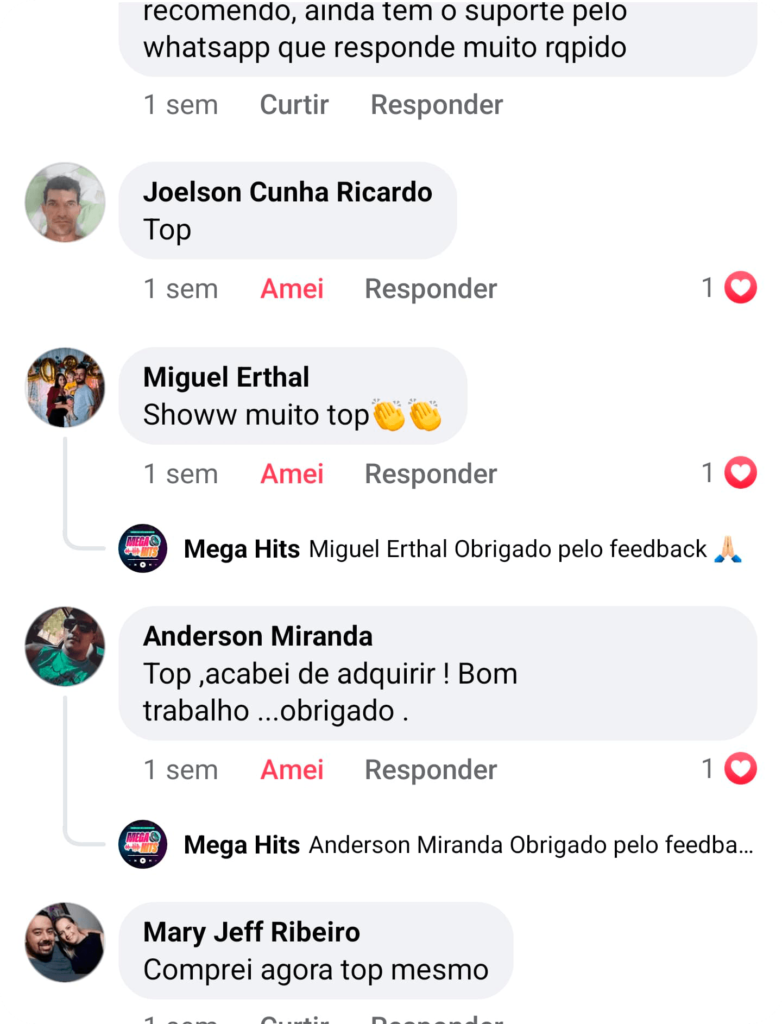Reply to Joelson Cunha Ricardo's comment
This screenshot has height=1024, width=782.
(x=430, y=289)
